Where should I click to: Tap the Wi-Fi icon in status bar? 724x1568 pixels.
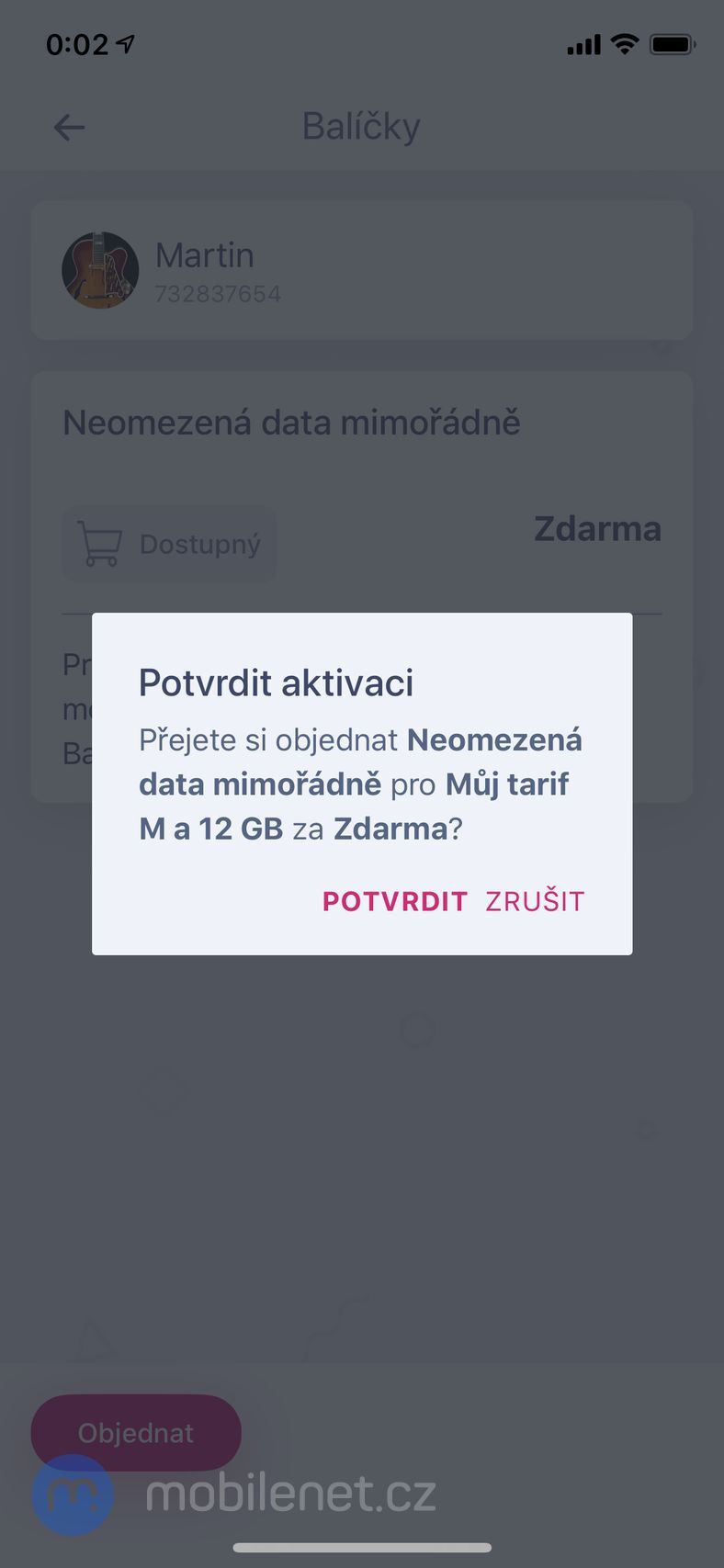(x=625, y=43)
